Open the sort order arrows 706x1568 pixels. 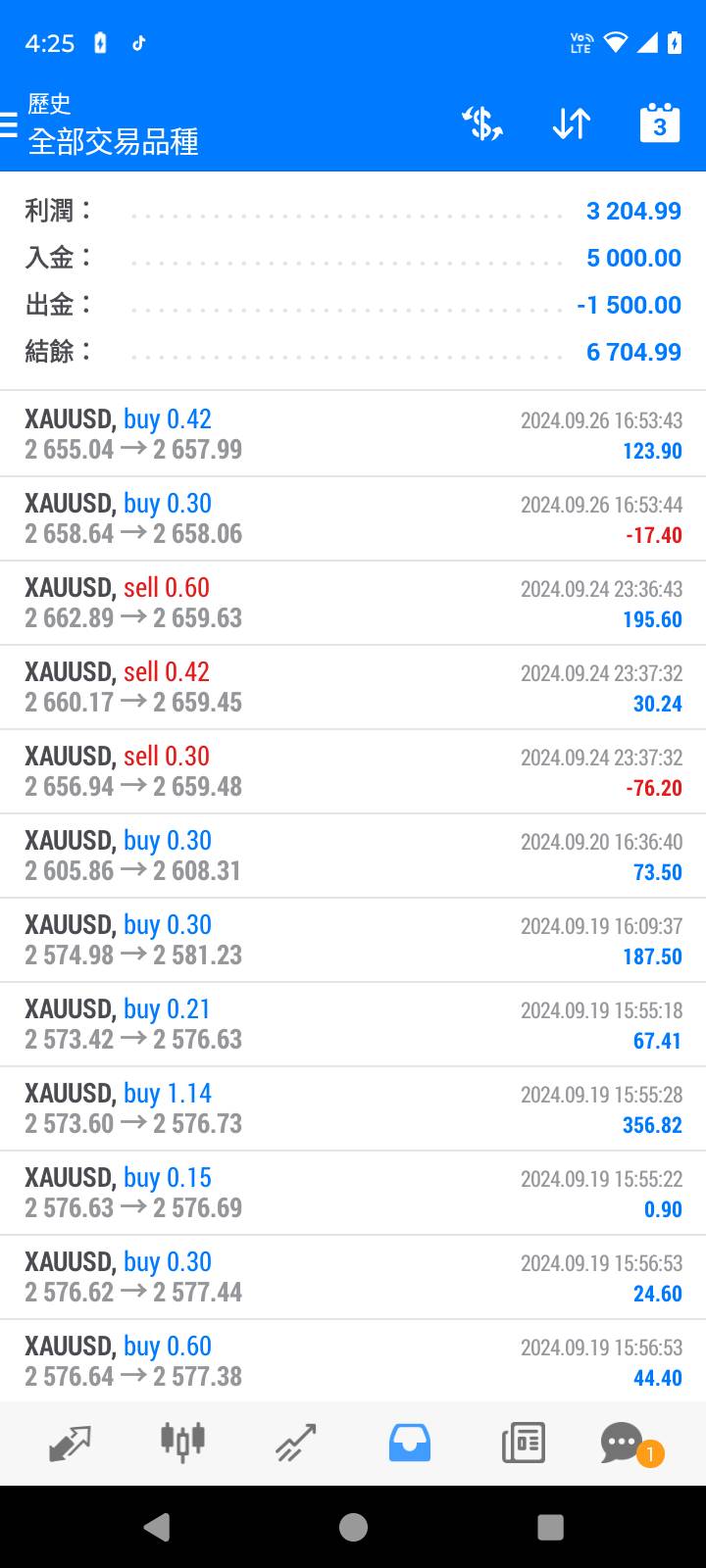[x=571, y=124]
